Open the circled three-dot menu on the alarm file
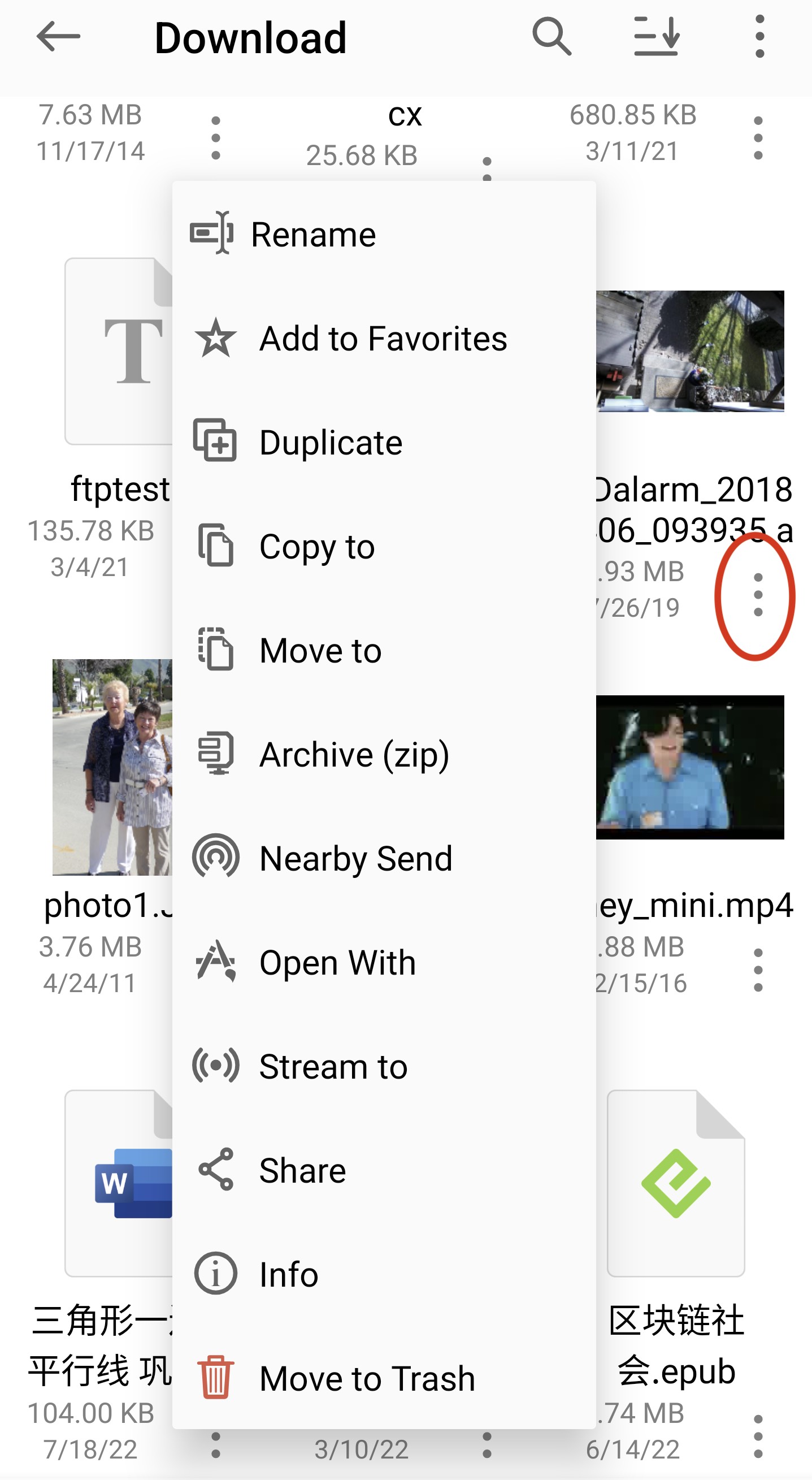Screen dimensions: 812x1480 pyautogui.click(x=757, y=595)
